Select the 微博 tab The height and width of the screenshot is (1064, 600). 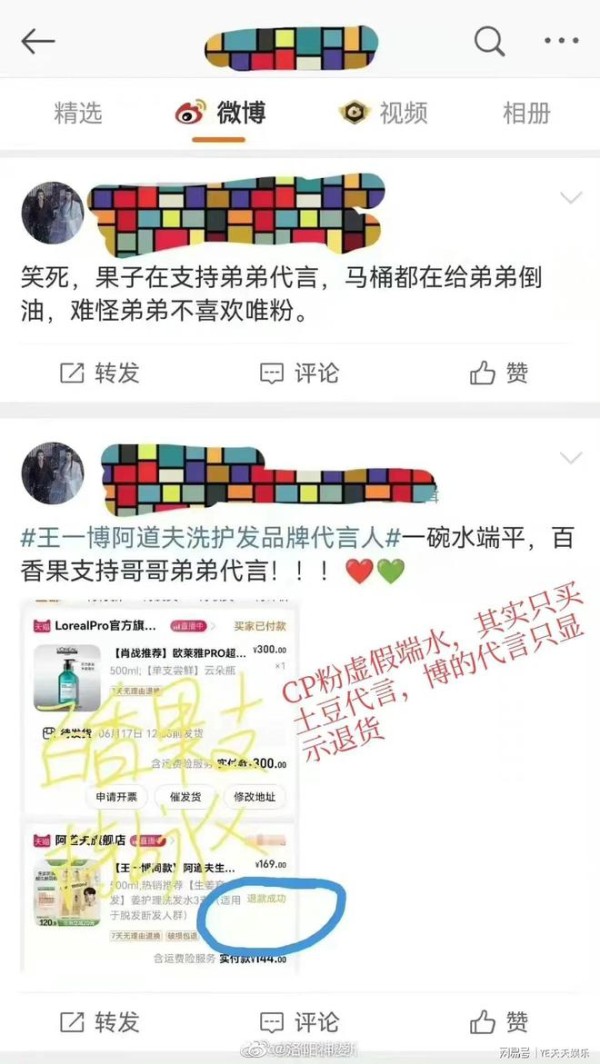pyautogui.click(x=220, y=113)
